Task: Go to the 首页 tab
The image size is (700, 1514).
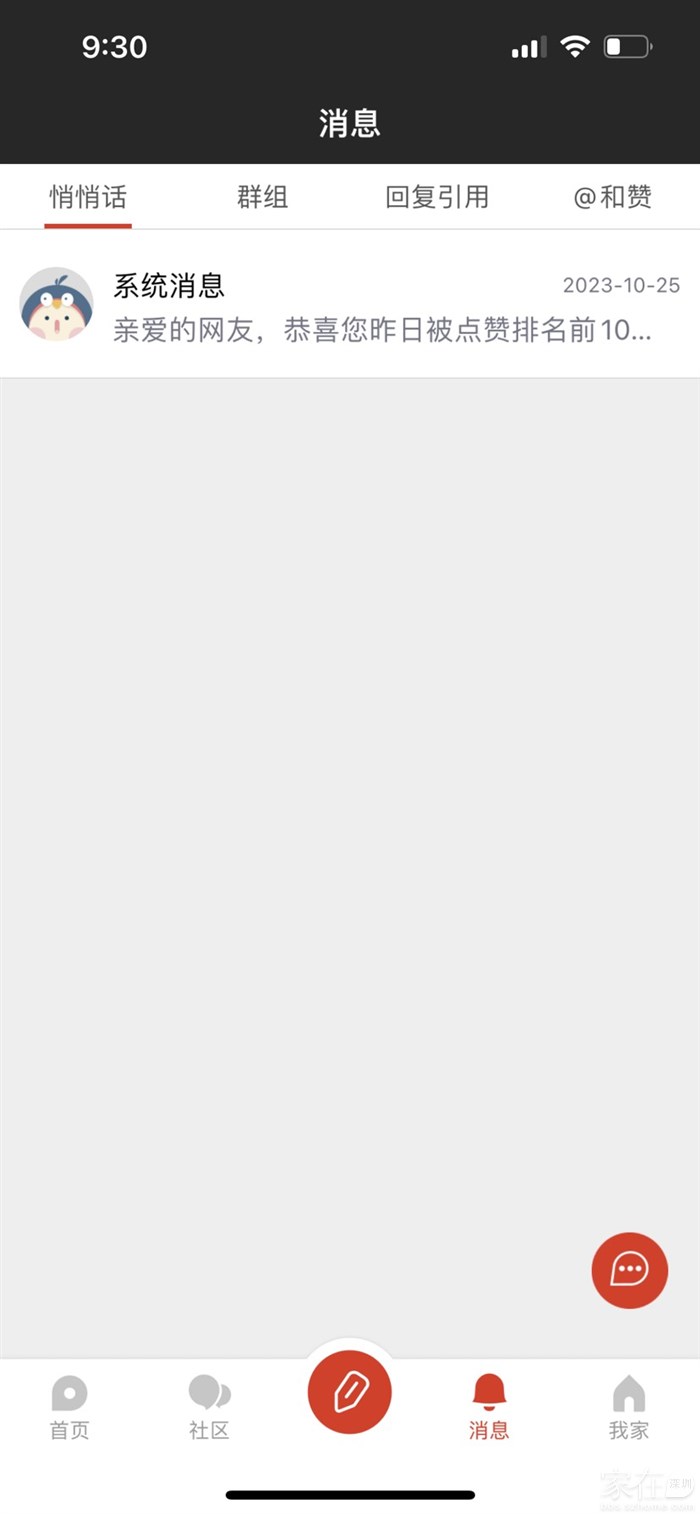Action: tap(70, 1407)
